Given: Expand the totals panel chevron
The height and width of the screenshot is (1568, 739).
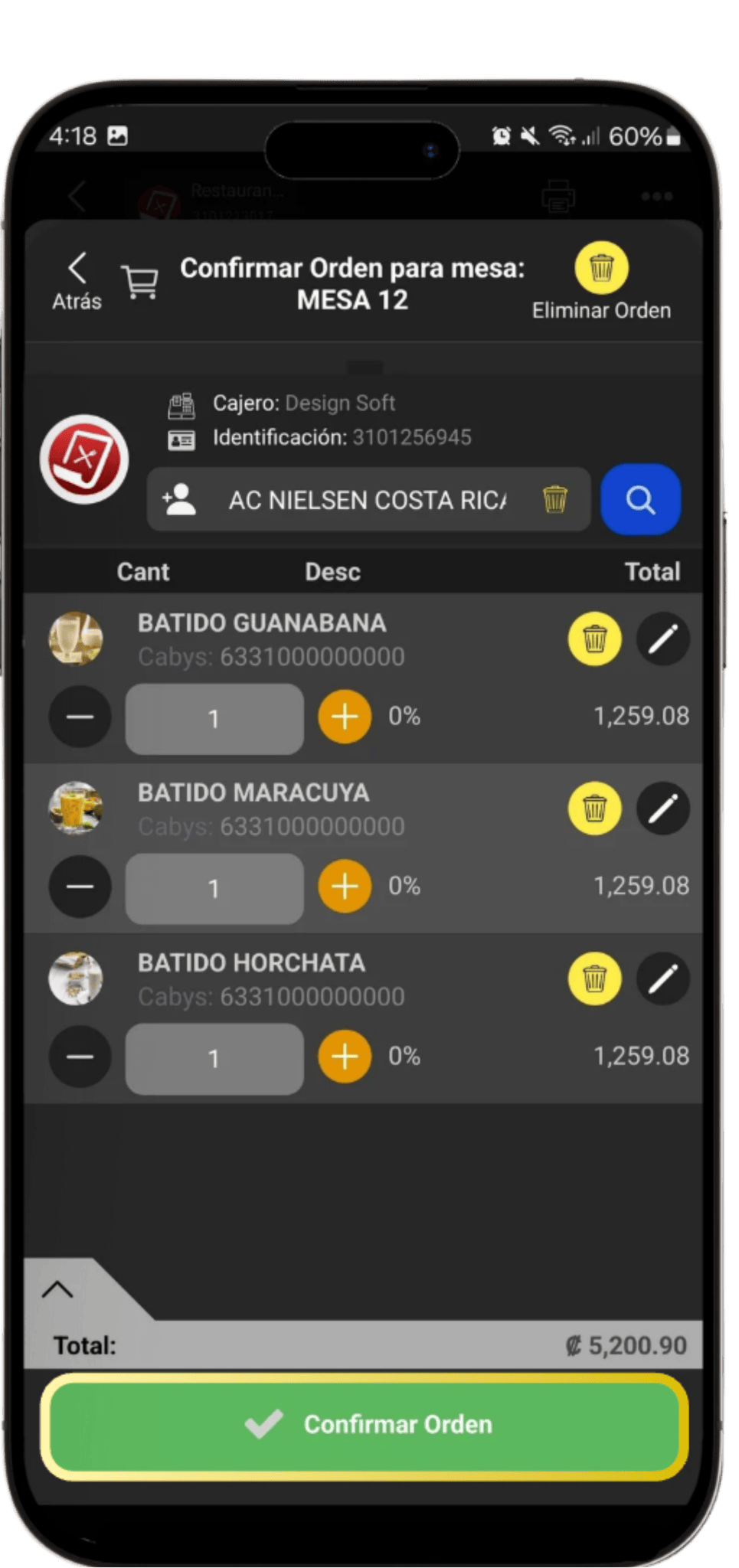Looking at the screenshot, I should (x=57, y=1289).
